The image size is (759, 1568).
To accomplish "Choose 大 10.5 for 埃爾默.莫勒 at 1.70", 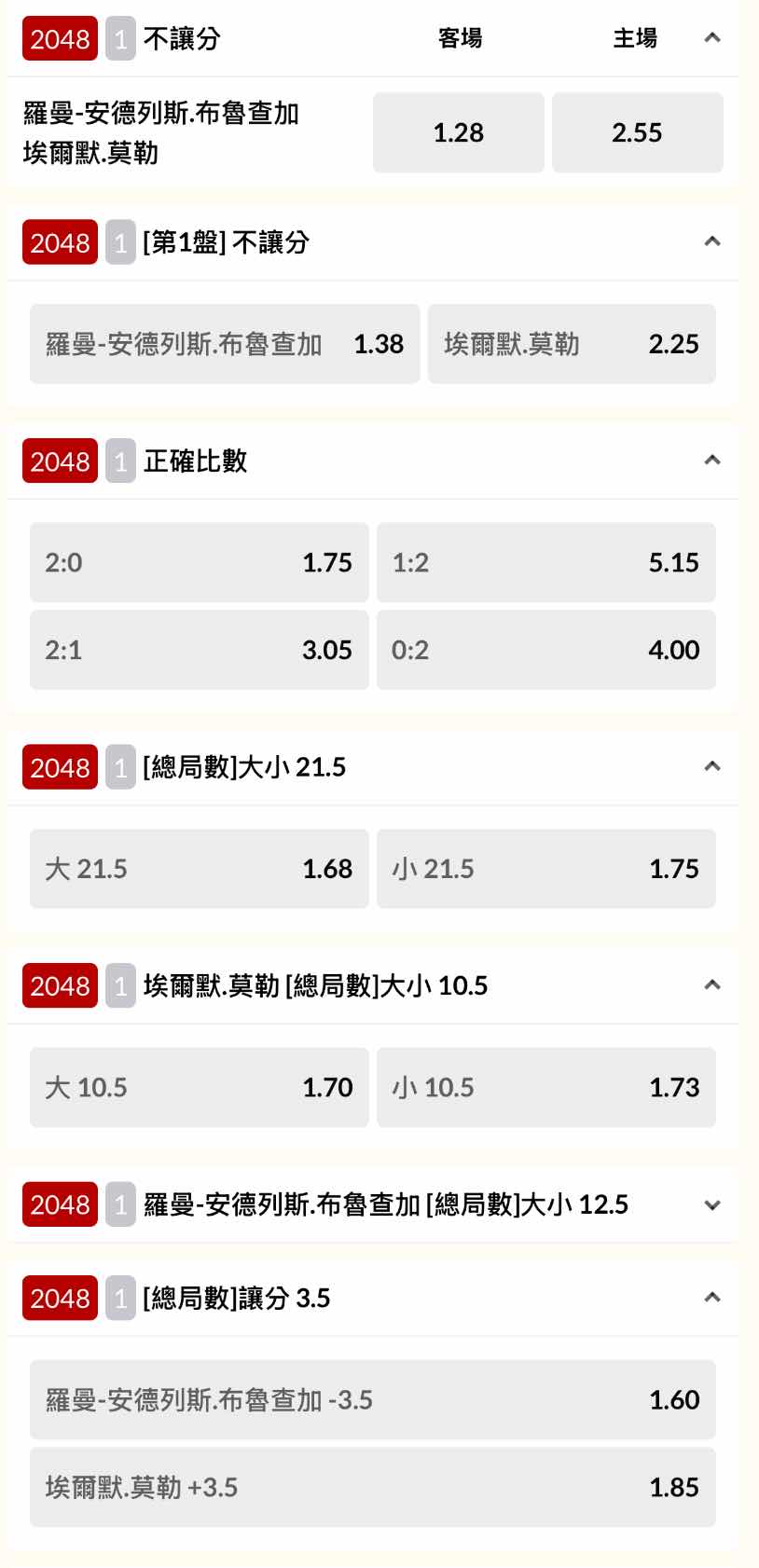I will [x=199, y=1087].
